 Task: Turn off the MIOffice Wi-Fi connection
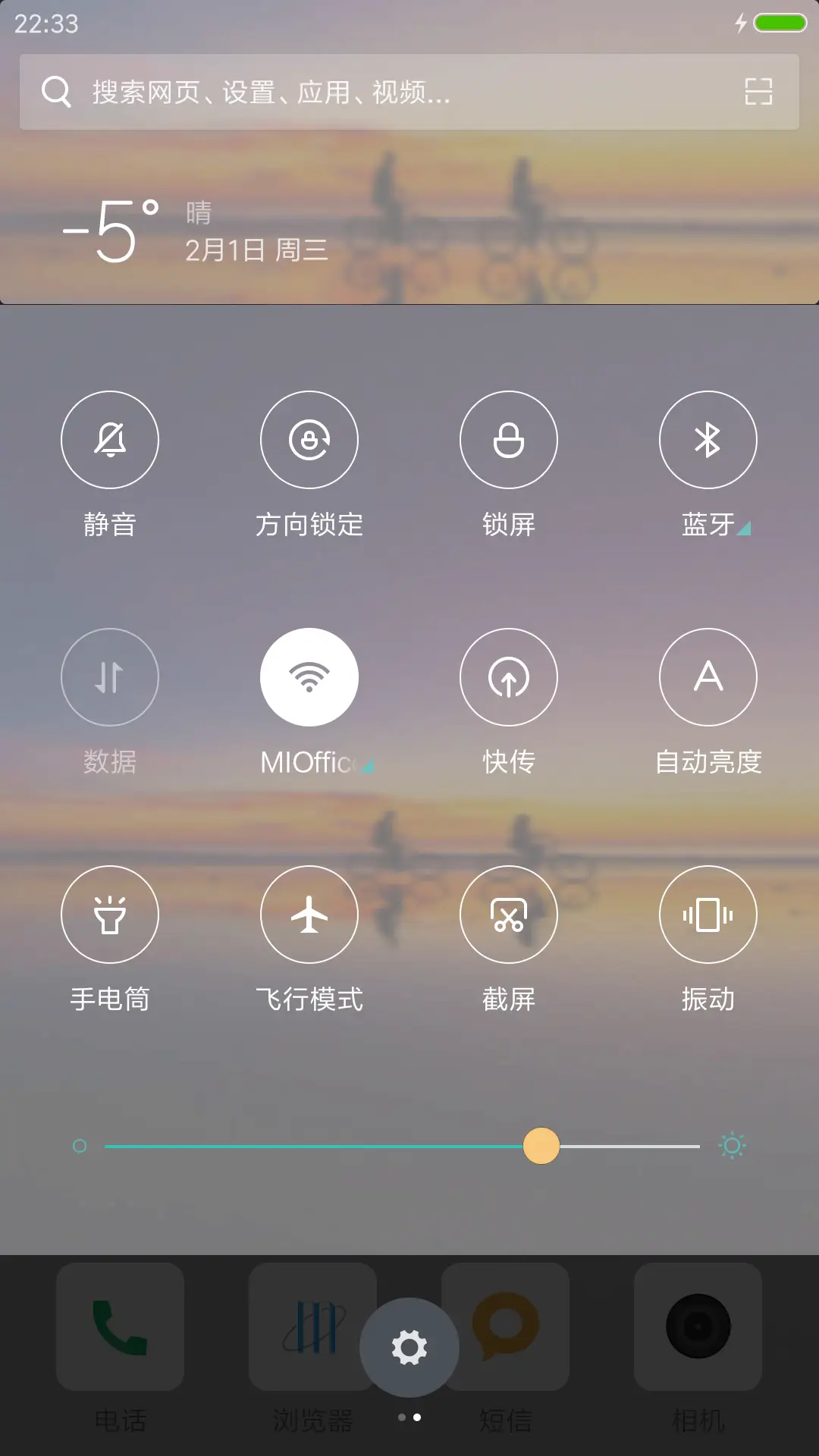click(x=309, y=676)
